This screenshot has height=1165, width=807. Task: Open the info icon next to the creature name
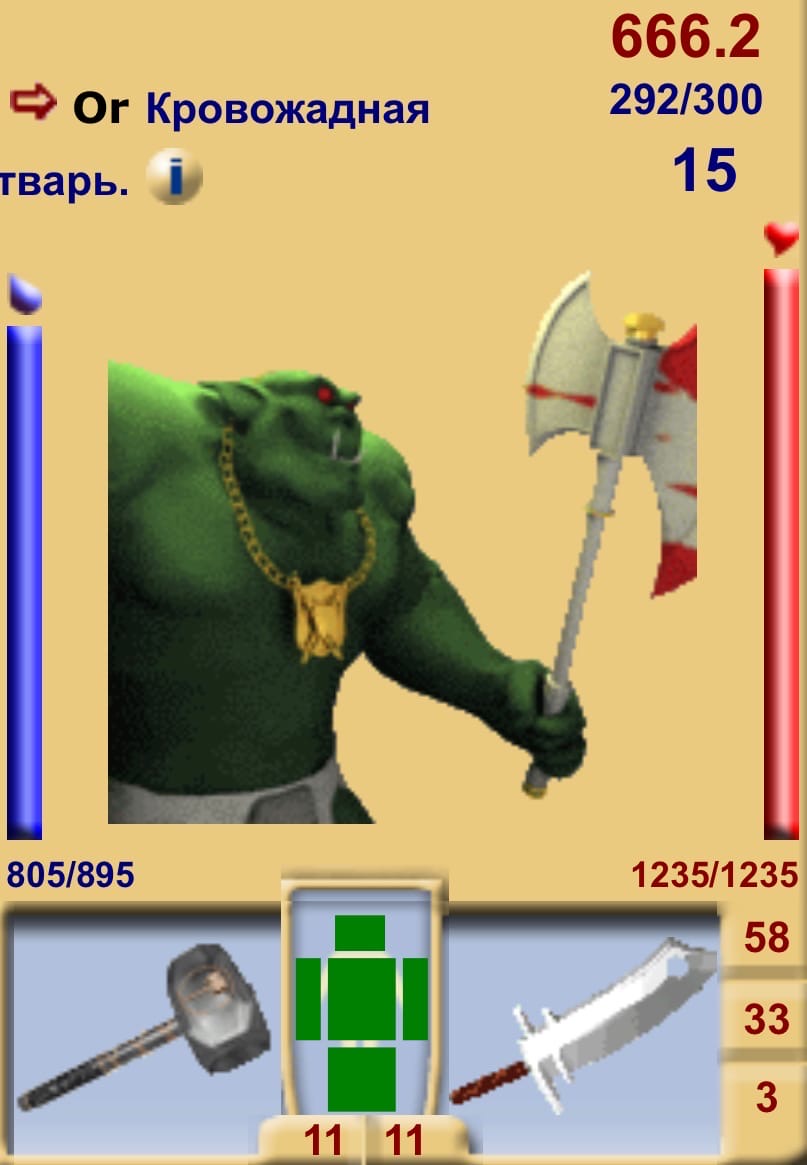pos(174,179)
